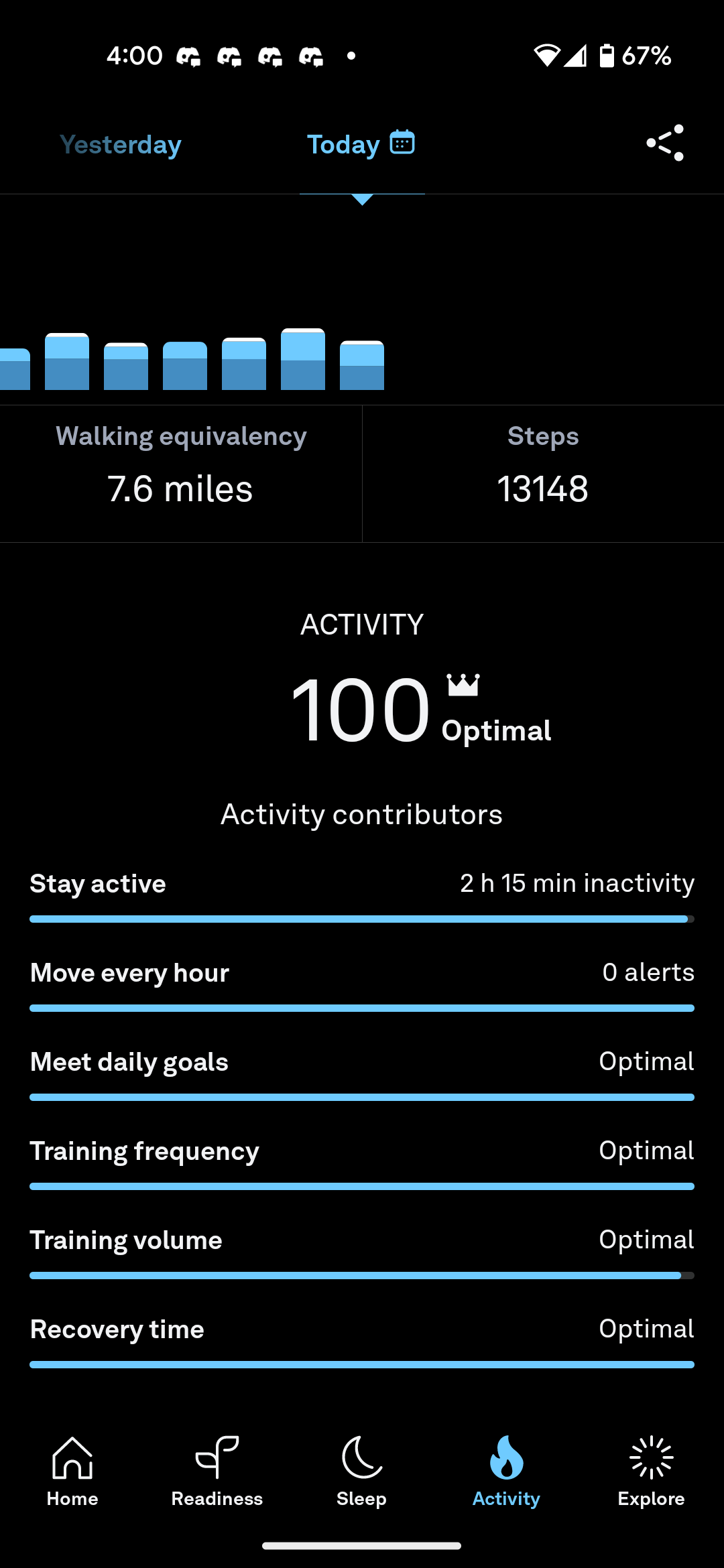Open Meet daily goals contributor

[362, 1073]
